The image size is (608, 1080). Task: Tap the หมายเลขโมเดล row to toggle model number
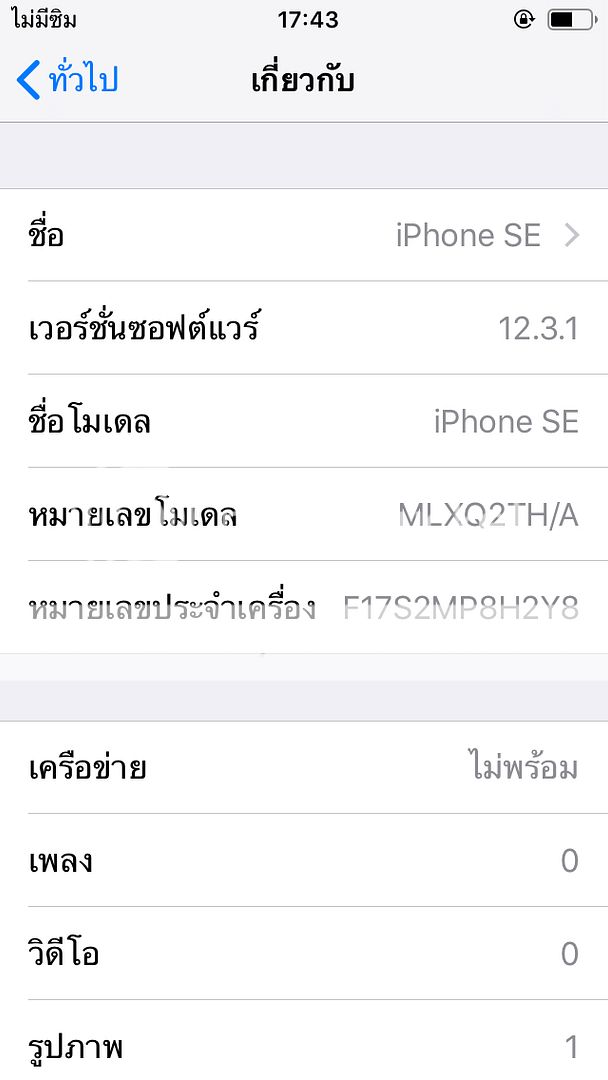tap(304, 515)
